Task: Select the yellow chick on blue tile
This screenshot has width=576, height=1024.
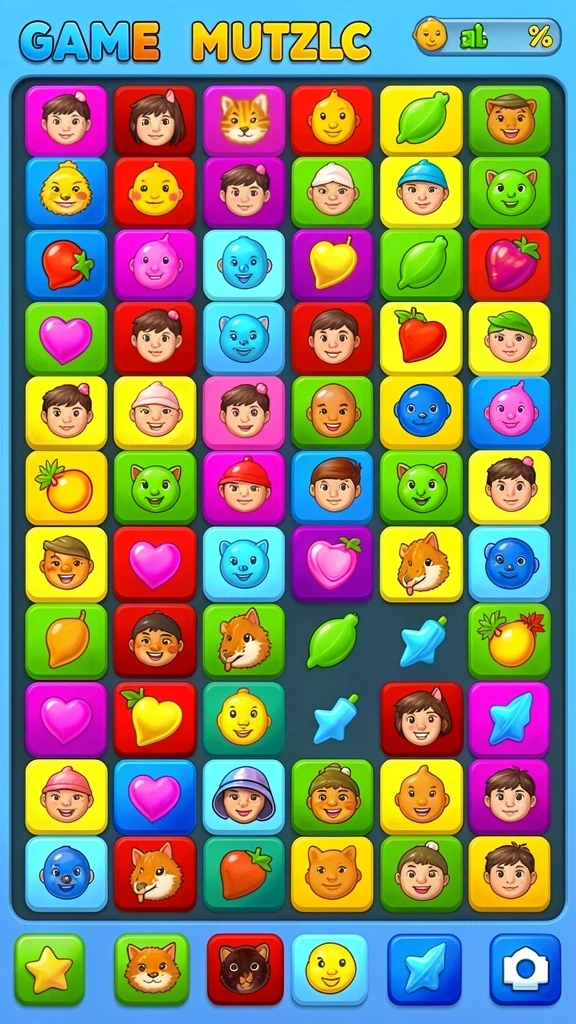Action: (x=66, y=192)
